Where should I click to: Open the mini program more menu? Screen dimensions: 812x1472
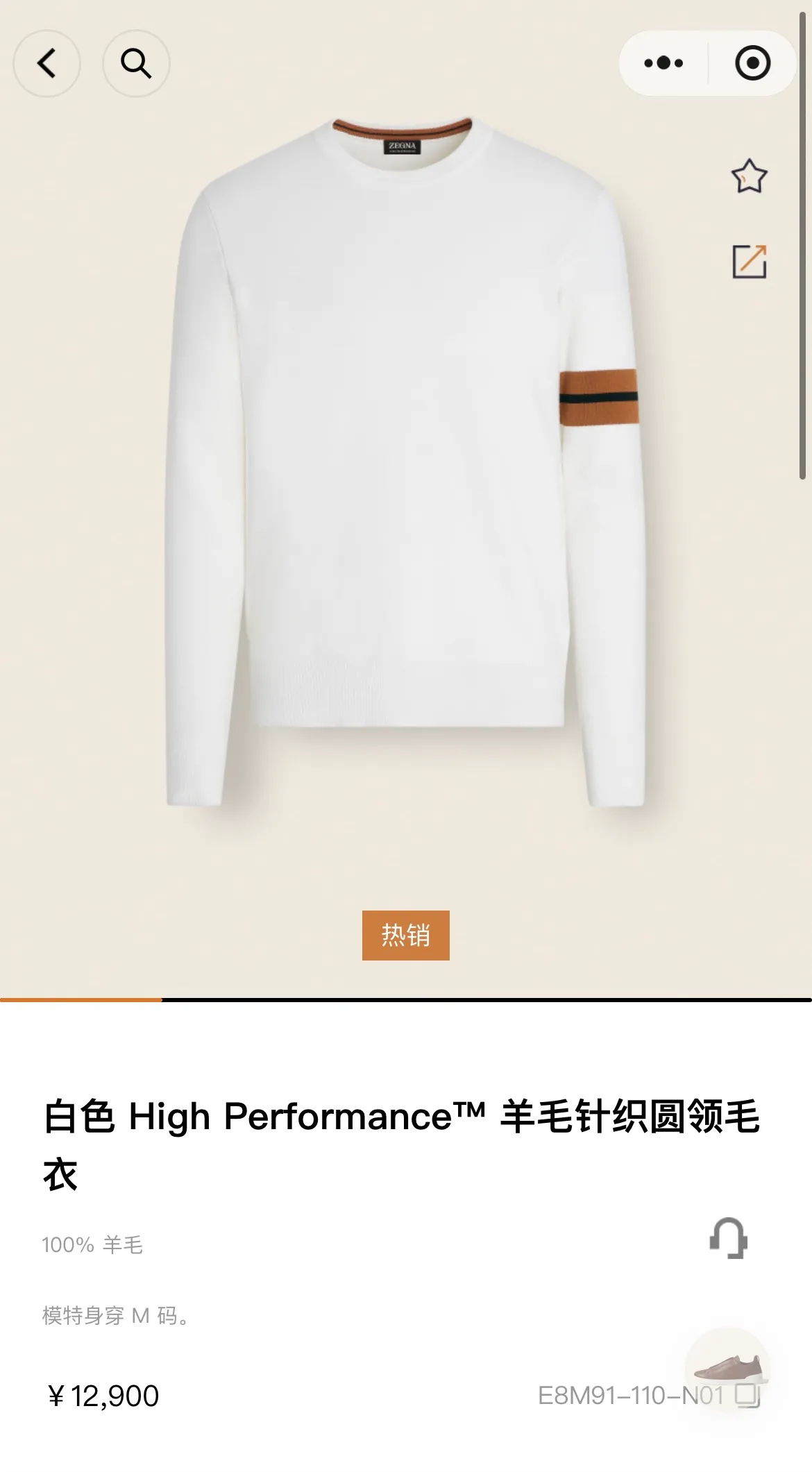click(663, 63)
